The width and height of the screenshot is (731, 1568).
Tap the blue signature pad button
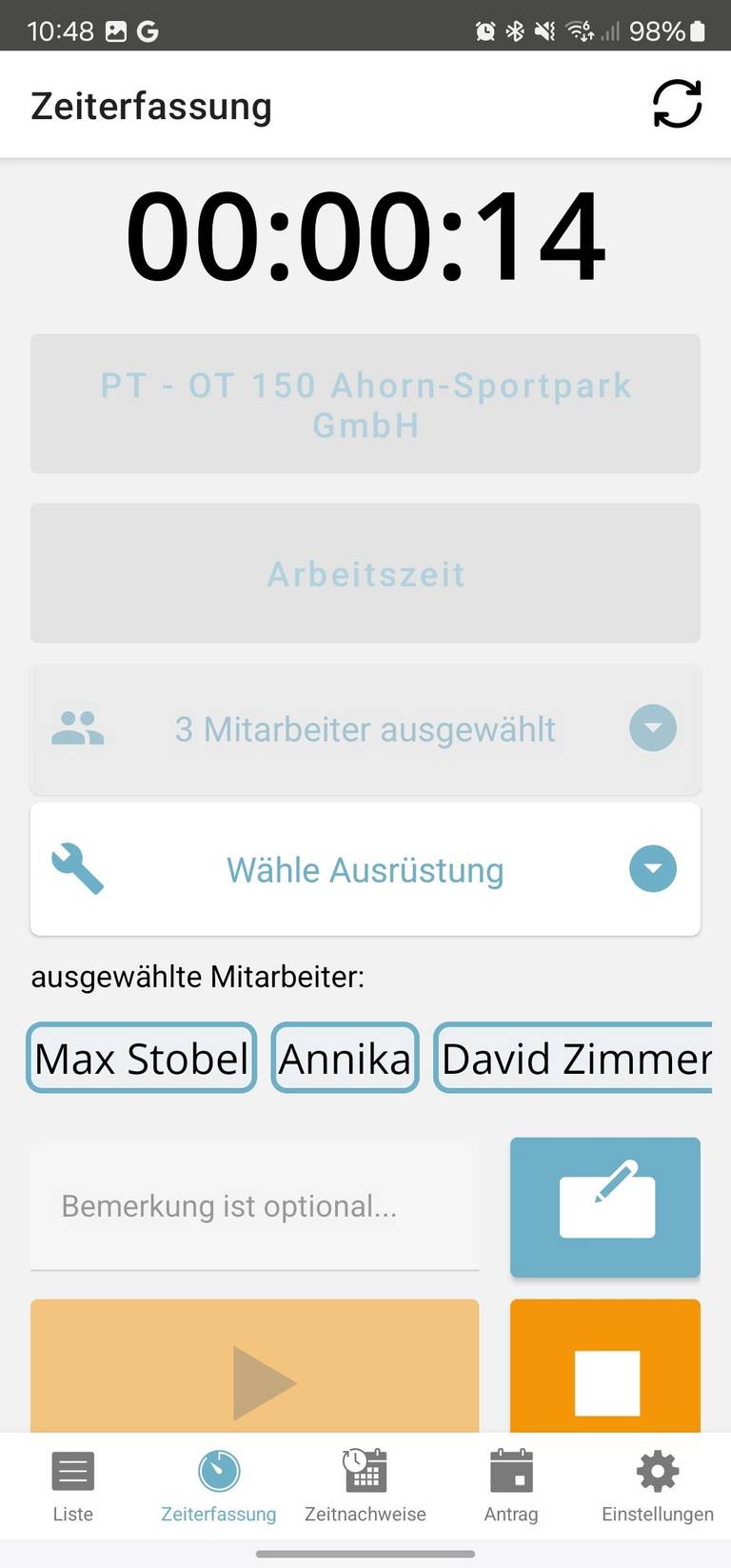[x=605, y=1206]
